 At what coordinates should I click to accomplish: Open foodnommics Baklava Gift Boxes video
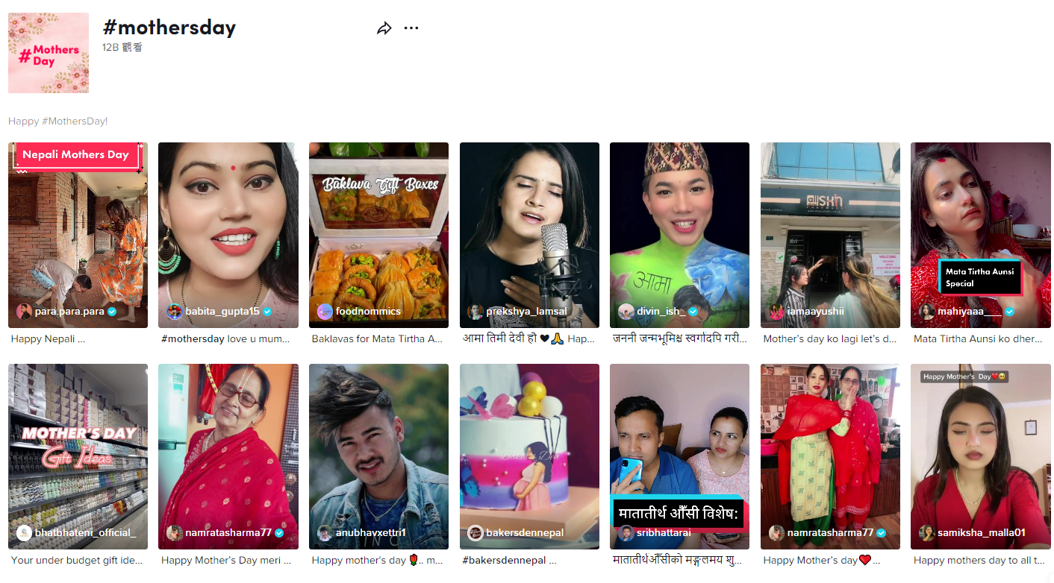click(x=379, y=235)
